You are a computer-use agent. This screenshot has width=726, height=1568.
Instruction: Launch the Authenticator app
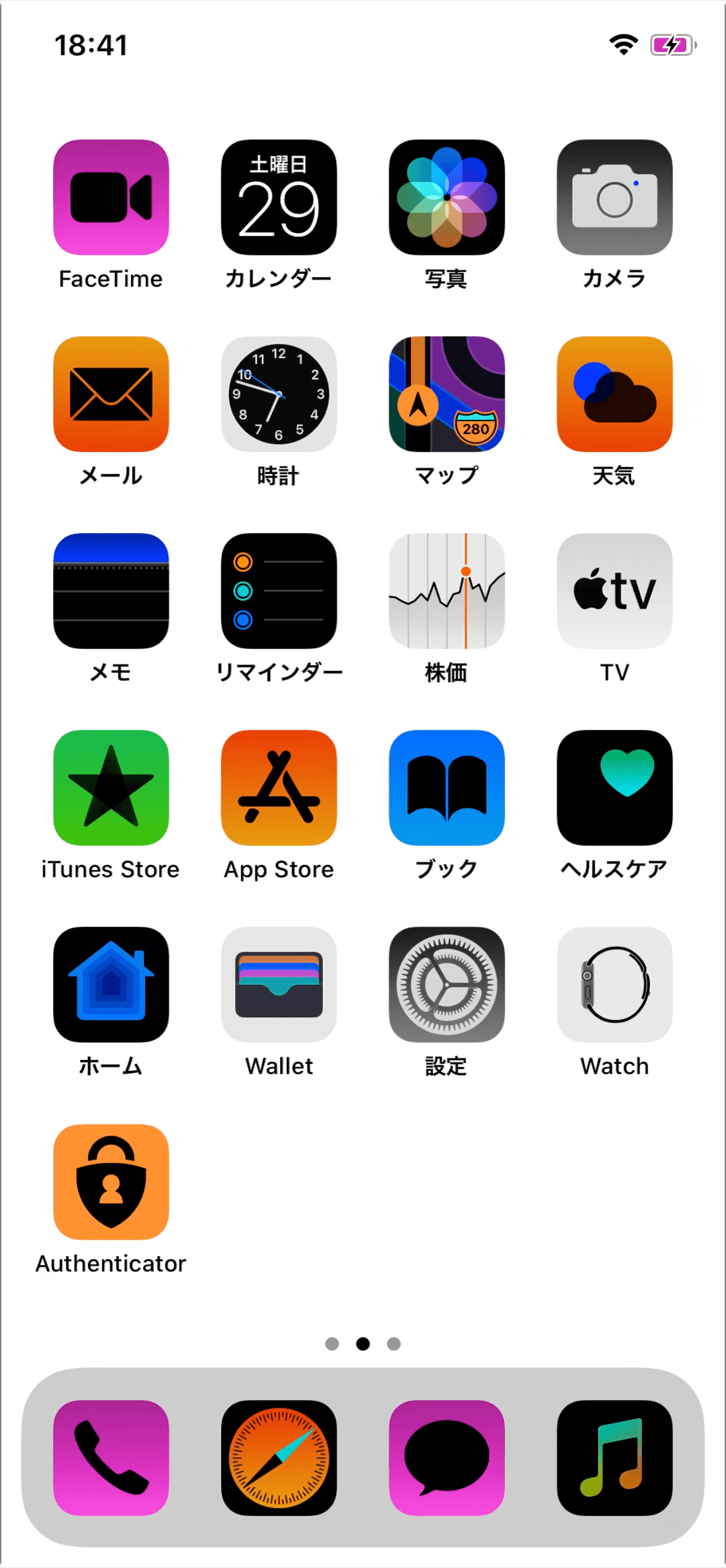pyautogui.click(x=111, y=1182)
